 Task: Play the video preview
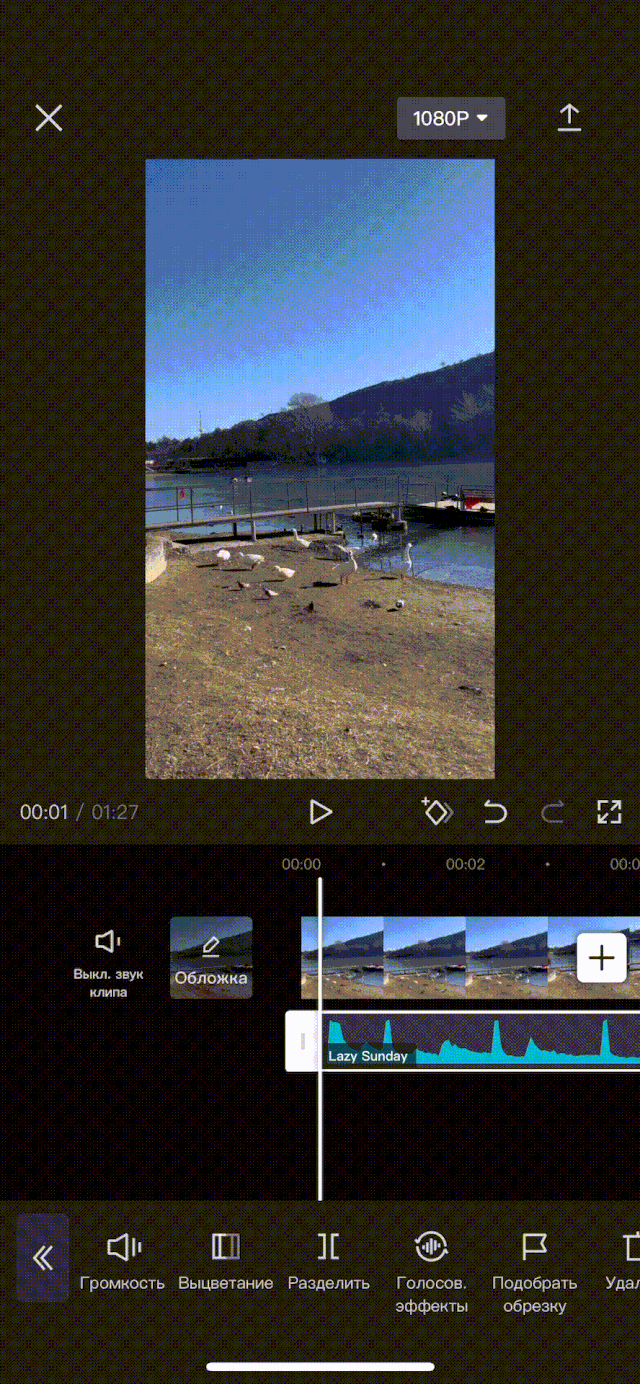tap(320, 812)
